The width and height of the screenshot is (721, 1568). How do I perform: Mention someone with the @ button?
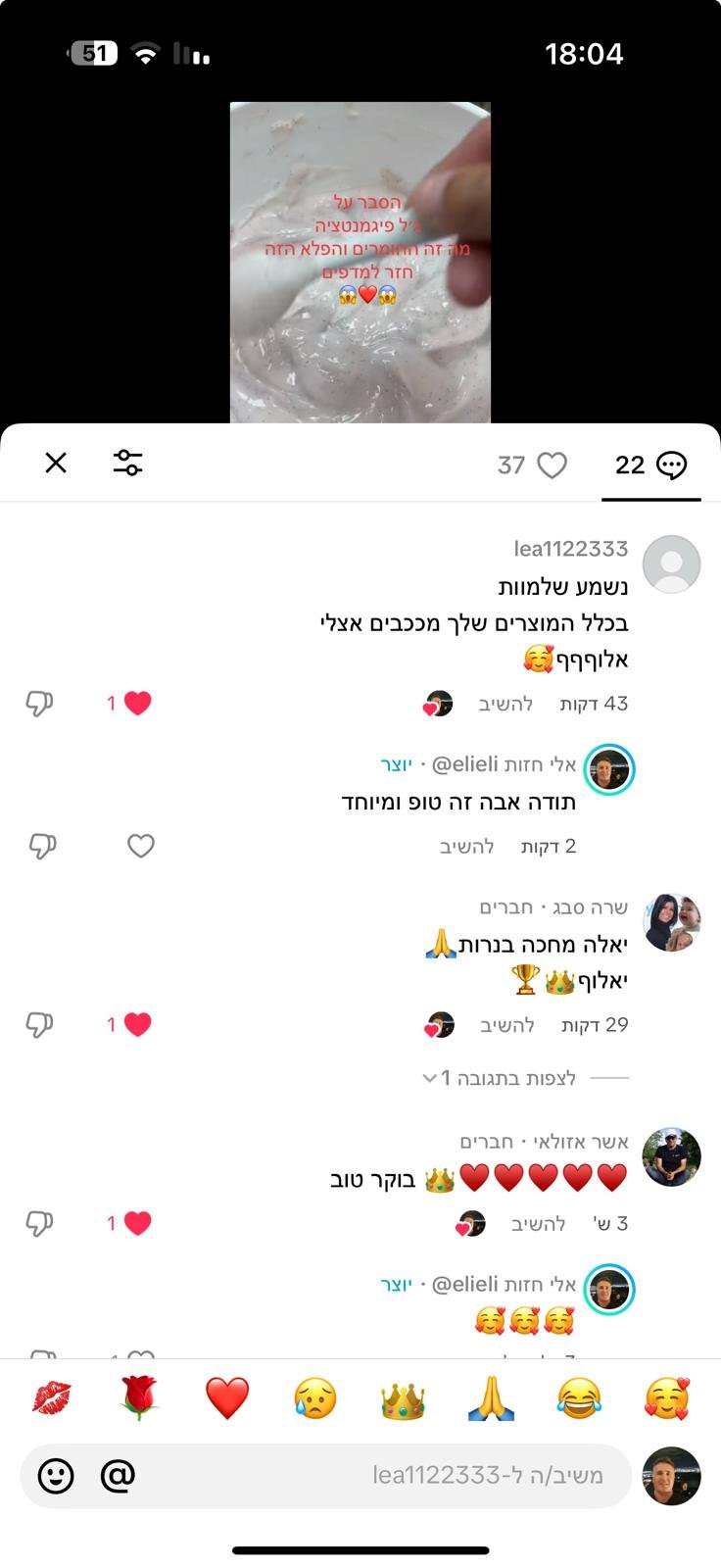(118, 1475)
